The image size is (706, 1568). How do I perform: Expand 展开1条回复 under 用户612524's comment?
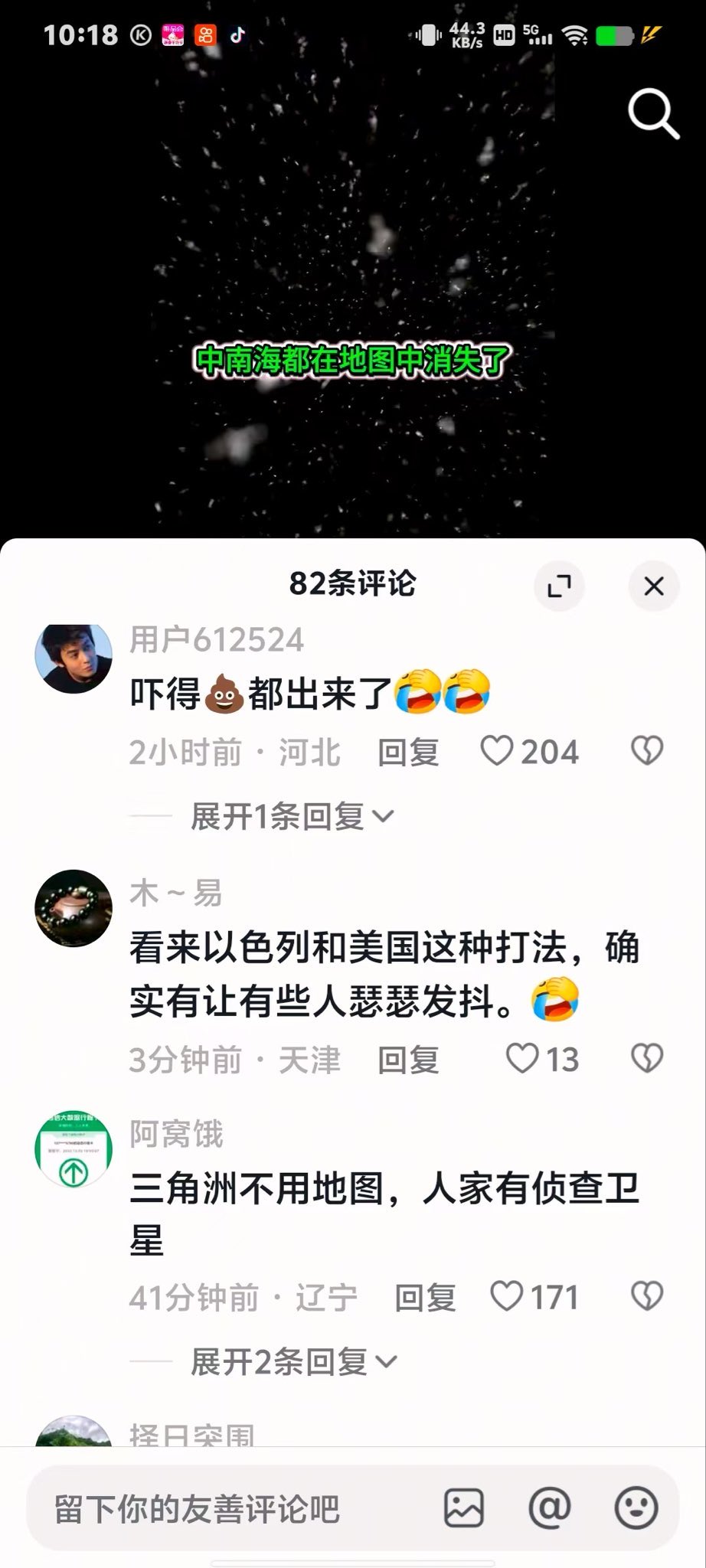tap(291, 817)
